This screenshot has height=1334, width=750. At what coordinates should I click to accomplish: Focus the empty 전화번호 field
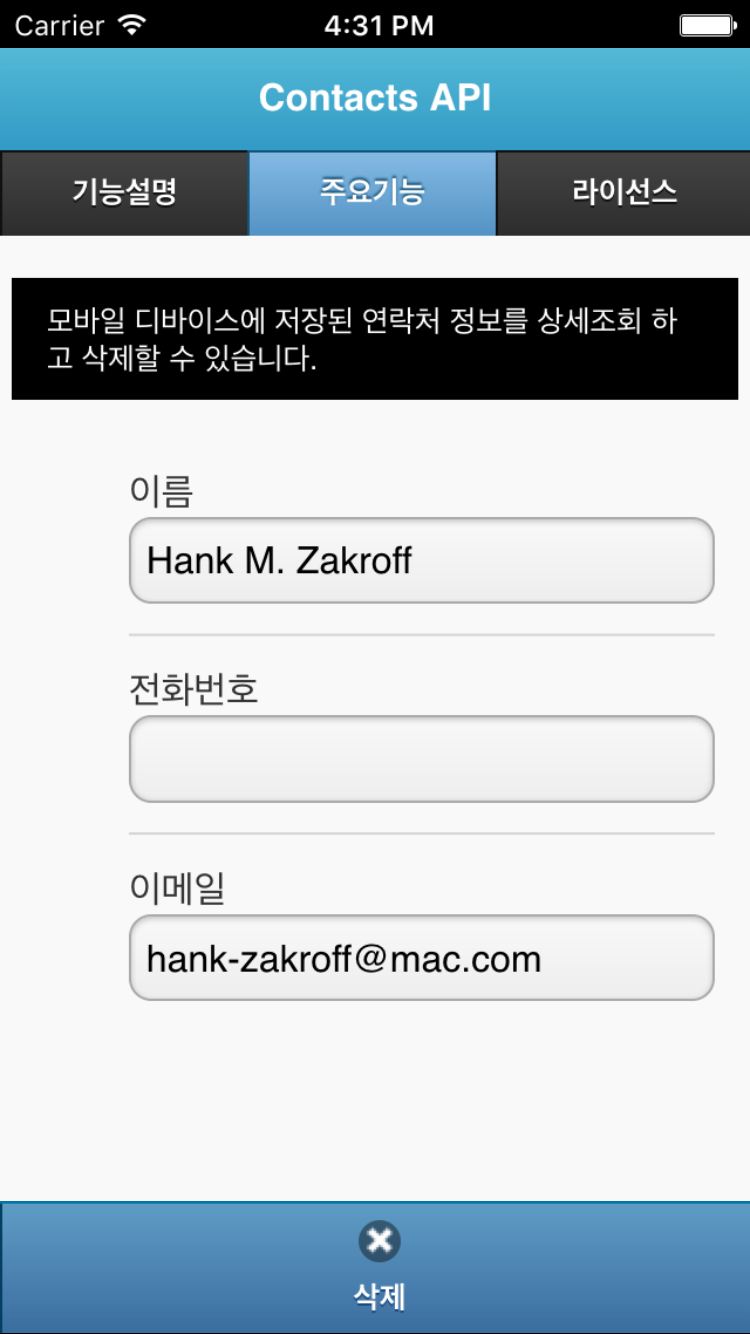(x=421, y=759)
